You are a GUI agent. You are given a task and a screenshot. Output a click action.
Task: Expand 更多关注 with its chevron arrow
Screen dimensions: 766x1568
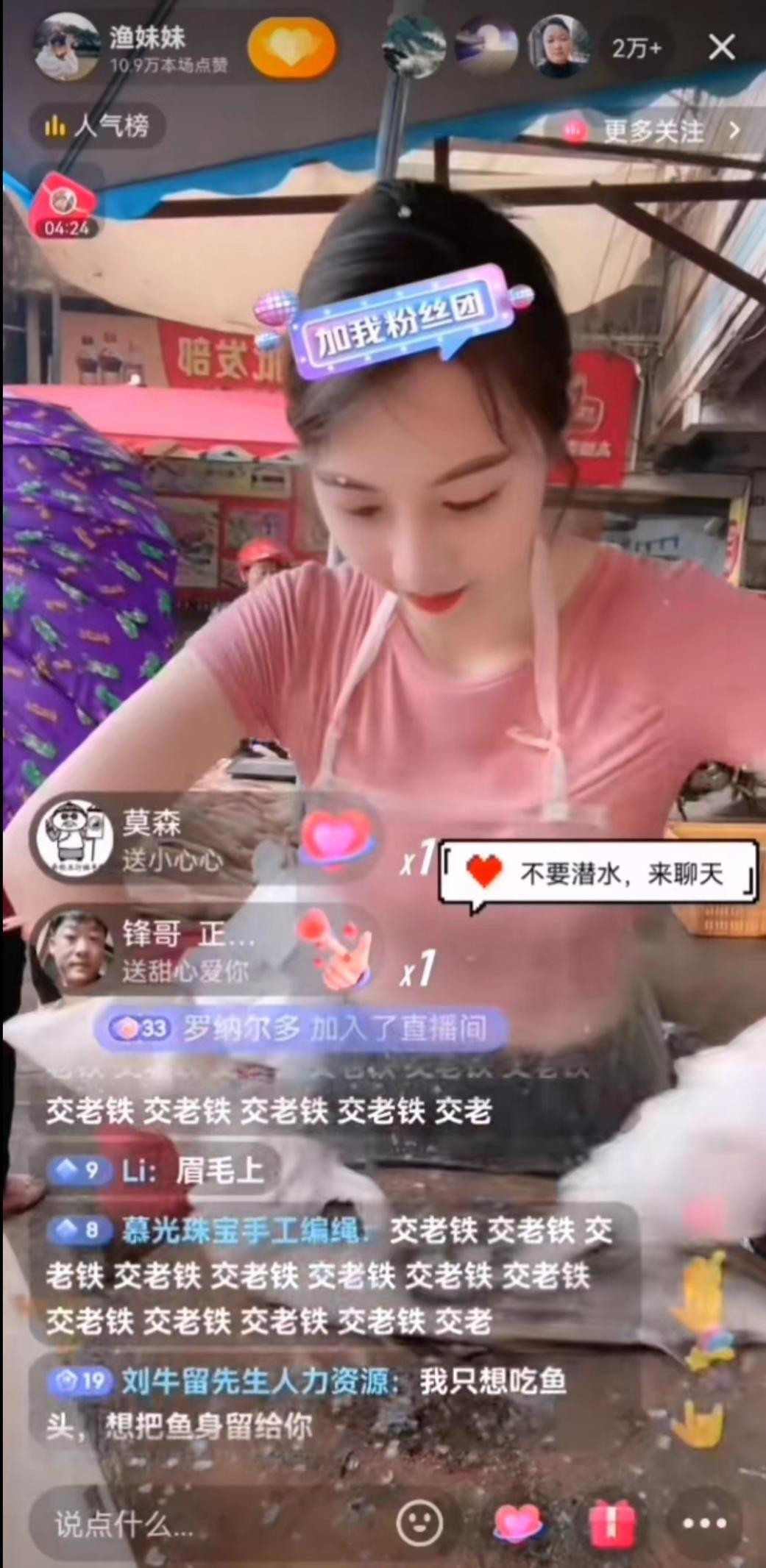[734, 130]
